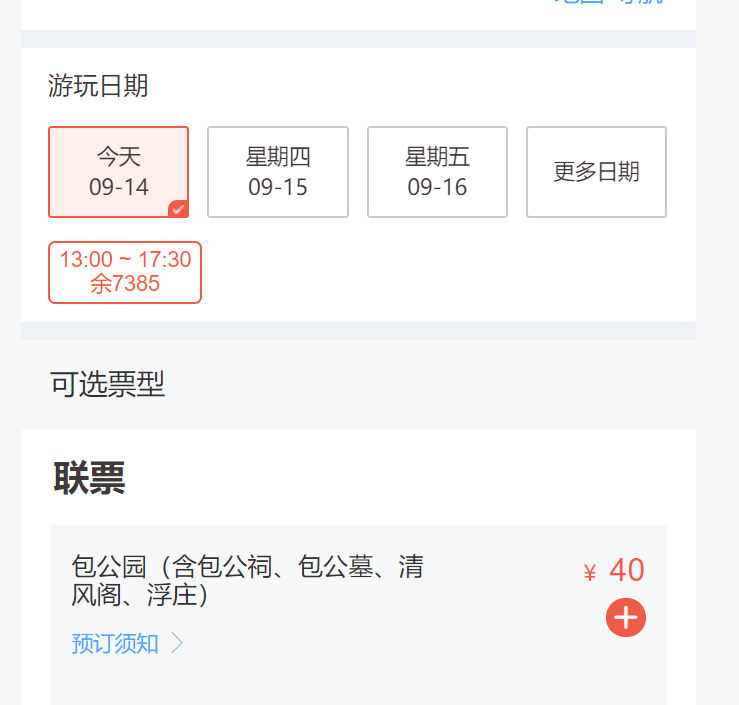Viewport: 739px width, 705px height.
Task: Open the map navigation link
Action: point(609,3)
